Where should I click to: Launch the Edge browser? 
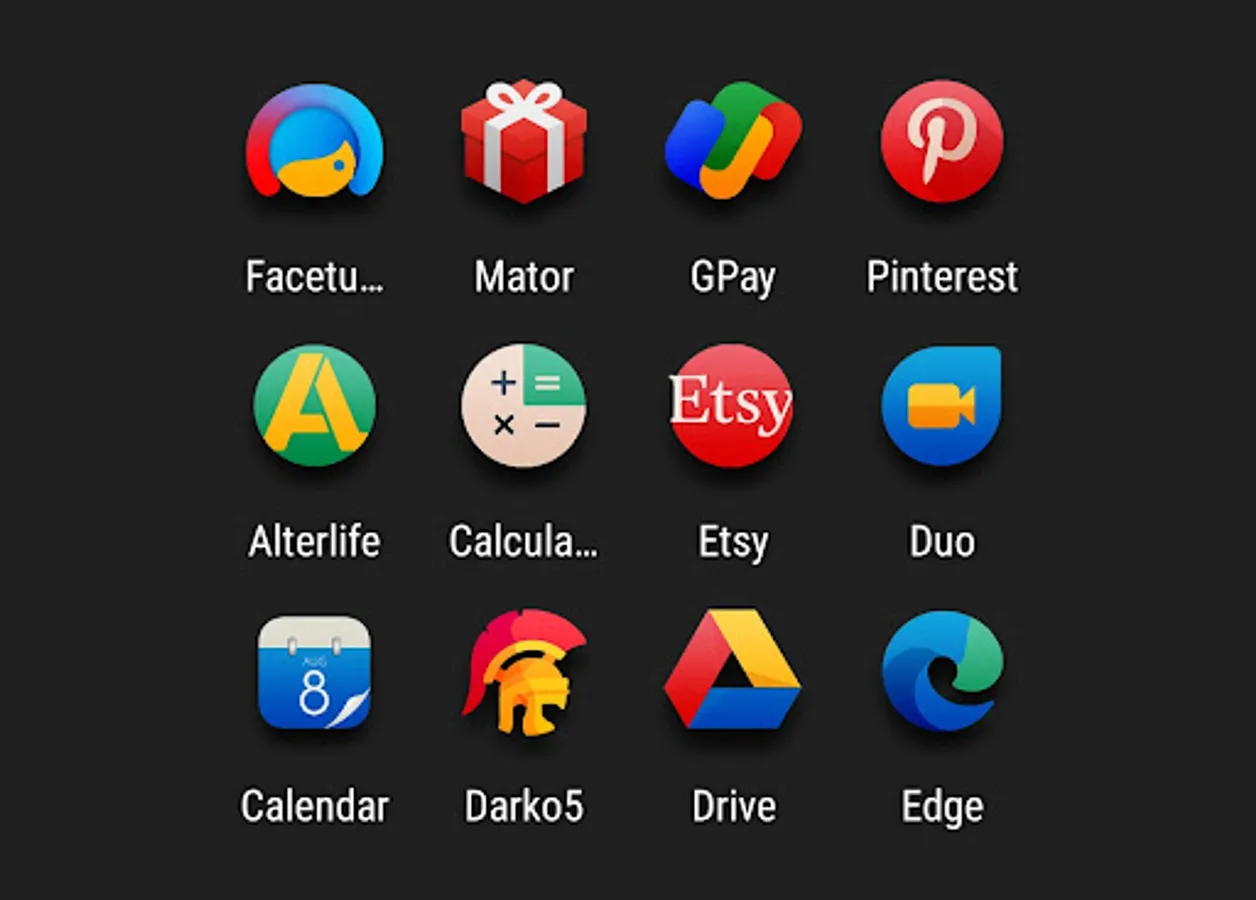tap(942, 671)
